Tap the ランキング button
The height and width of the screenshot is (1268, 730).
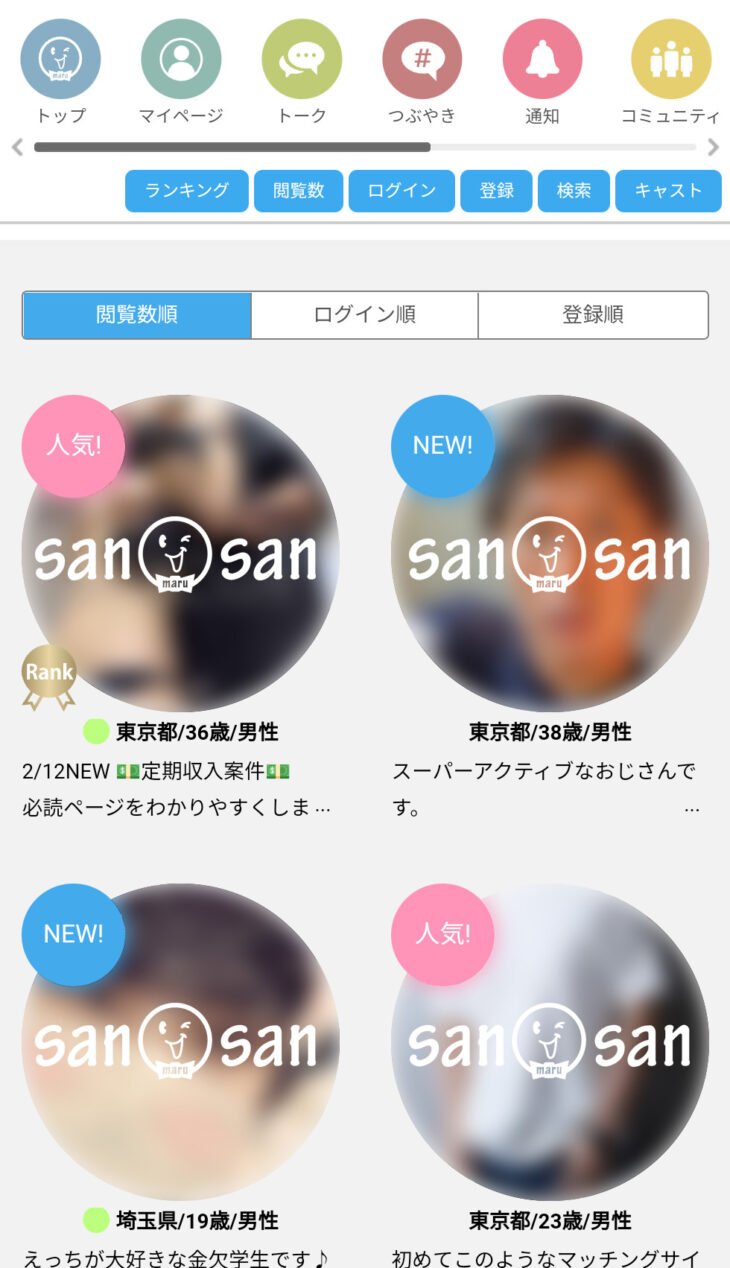[x=187, y=191]
